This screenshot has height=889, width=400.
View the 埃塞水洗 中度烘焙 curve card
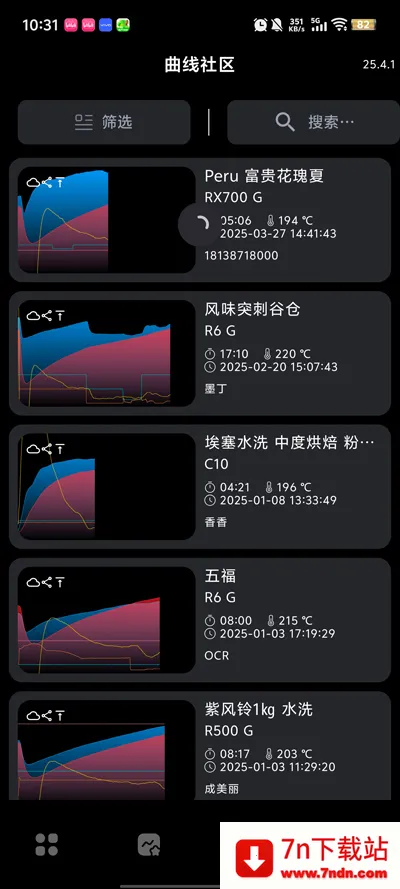click(x=200, y=486)
